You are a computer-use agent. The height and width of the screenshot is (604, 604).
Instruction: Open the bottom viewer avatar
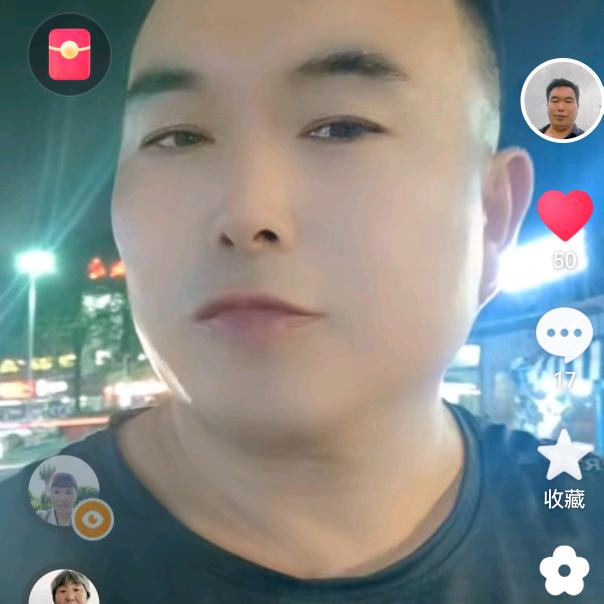pos(63,588)
